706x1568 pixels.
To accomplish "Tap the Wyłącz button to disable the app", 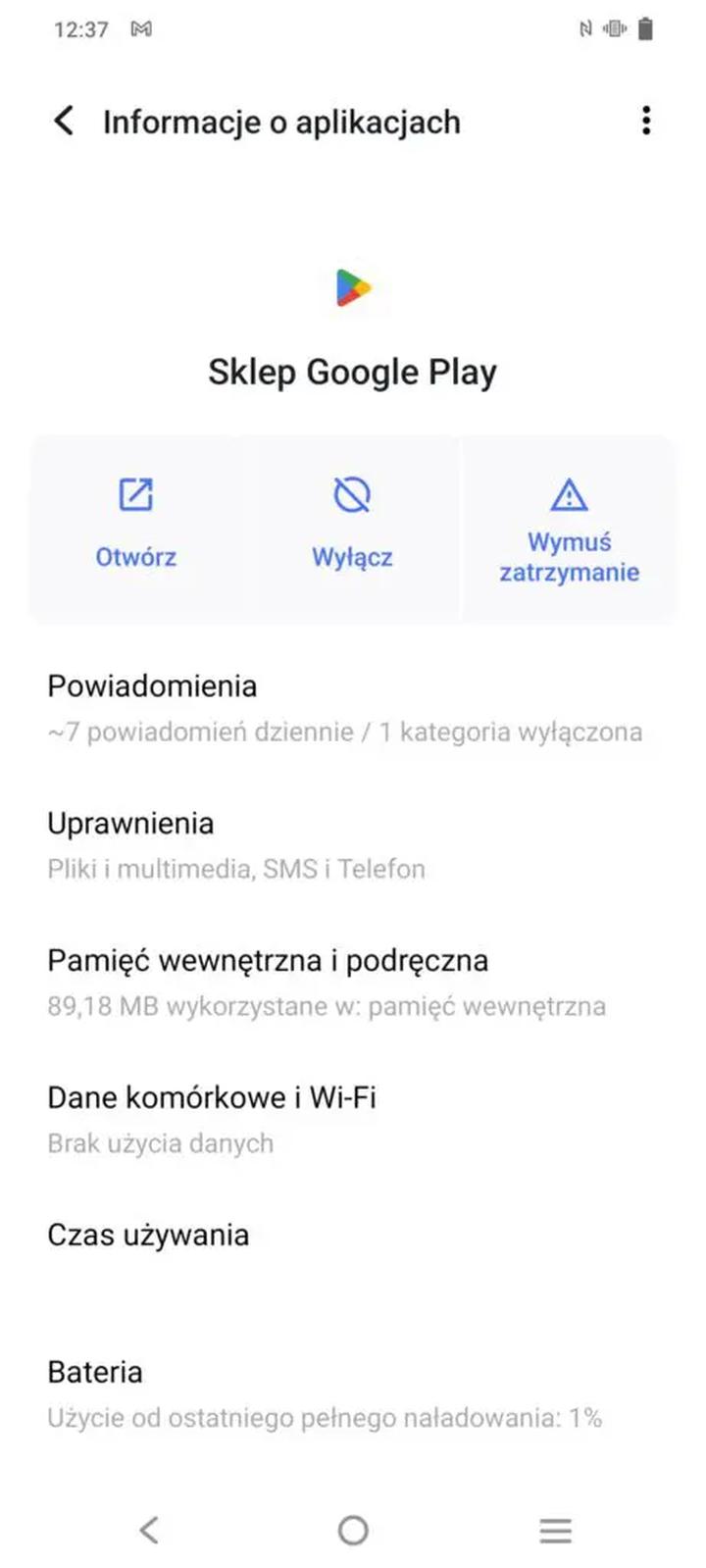I will click(x=351, y=530).
